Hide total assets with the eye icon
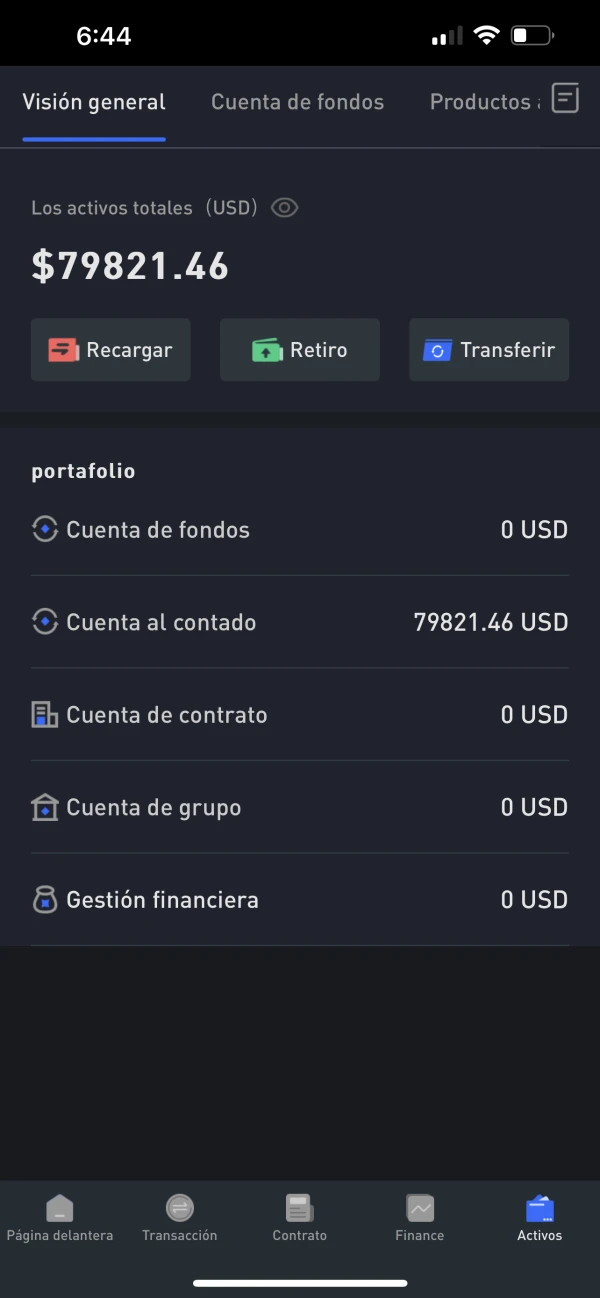Viewport: 600px width, 1298px height. coord(285,208)
